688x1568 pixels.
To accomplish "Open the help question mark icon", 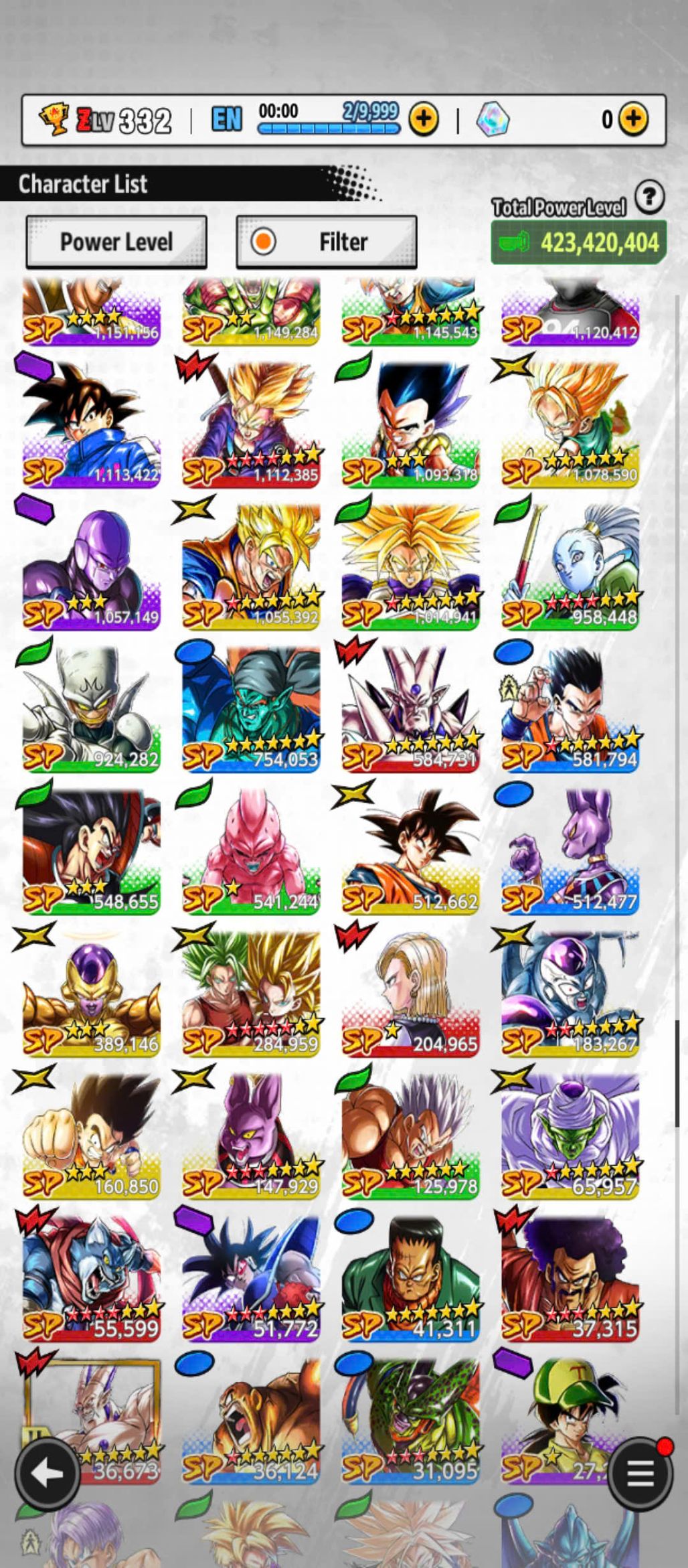I will [649, 198].
